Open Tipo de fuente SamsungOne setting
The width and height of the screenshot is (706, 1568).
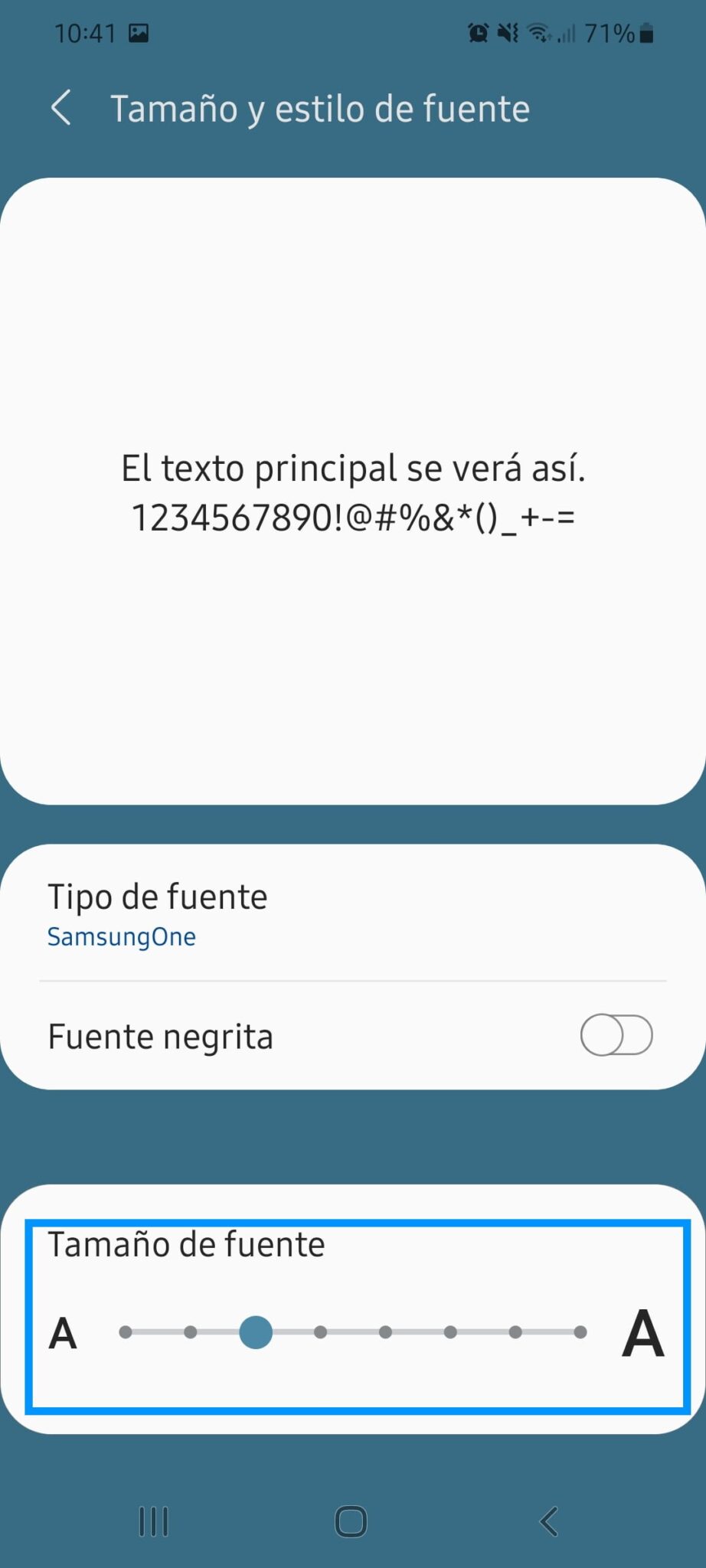point(353,914)
